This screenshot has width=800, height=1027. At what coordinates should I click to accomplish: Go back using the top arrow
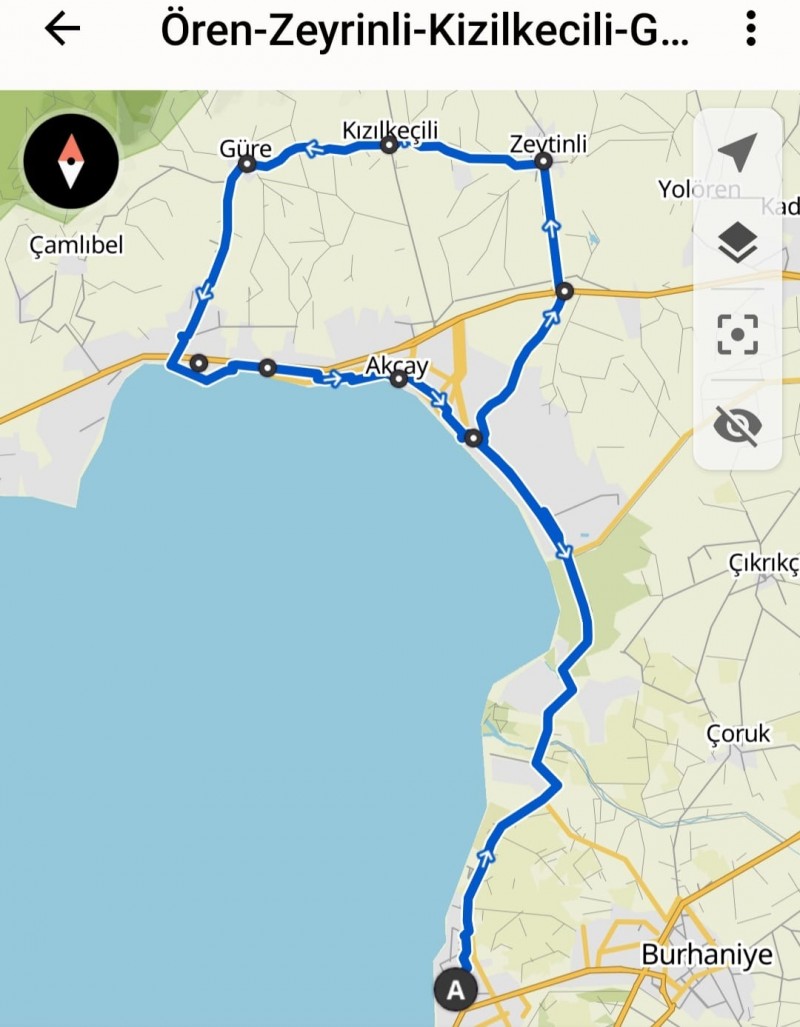[62, 30]
